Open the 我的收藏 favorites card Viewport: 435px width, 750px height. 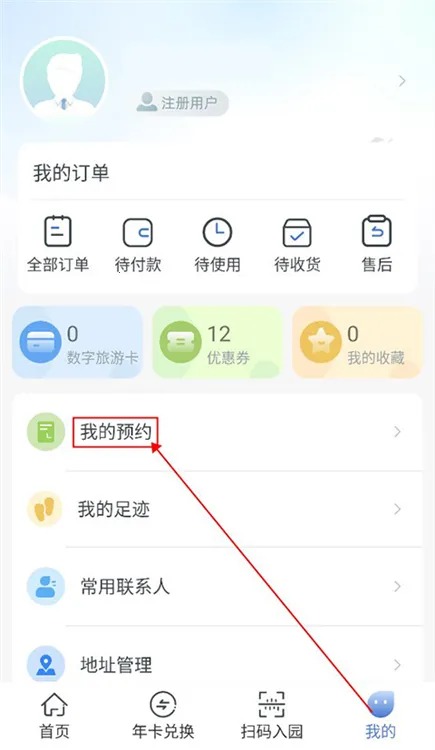coord(357,342)
